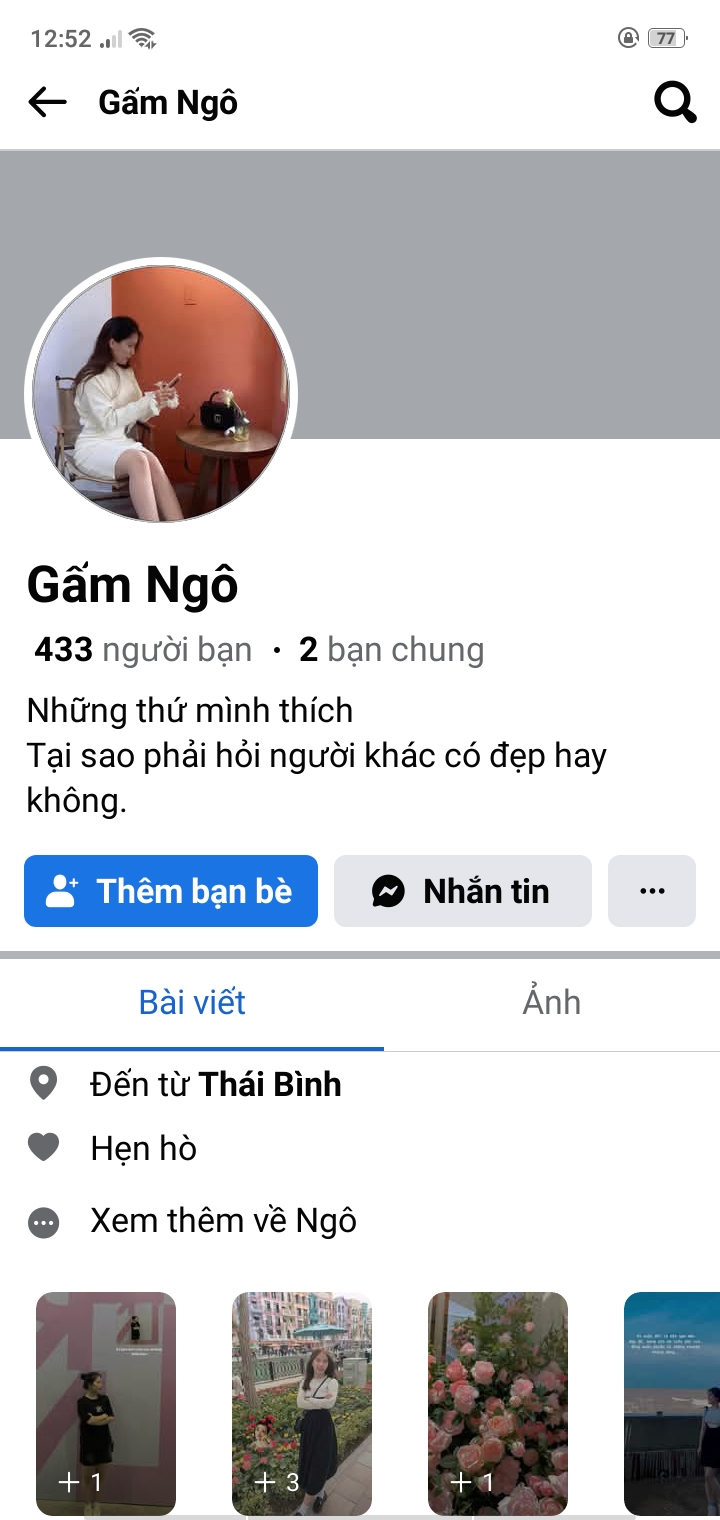Open featured photo with +3 label

[x=302, y=1402]
